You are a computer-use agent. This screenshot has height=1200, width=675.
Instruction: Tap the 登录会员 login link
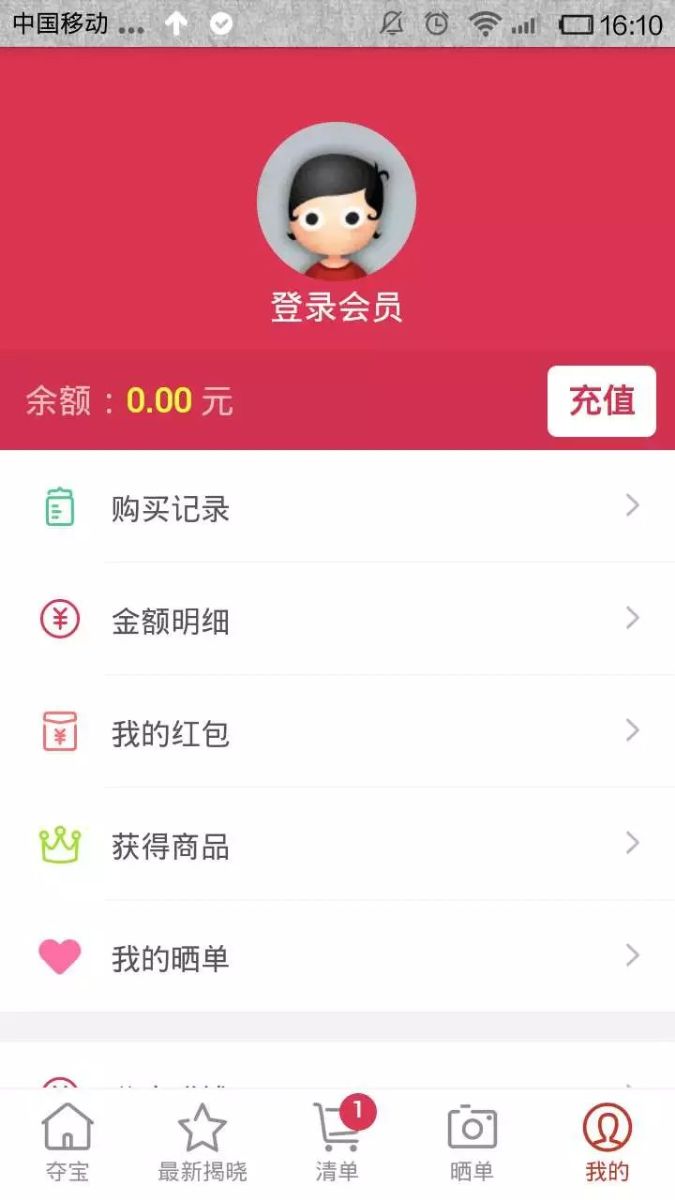[x=336, y=307]
